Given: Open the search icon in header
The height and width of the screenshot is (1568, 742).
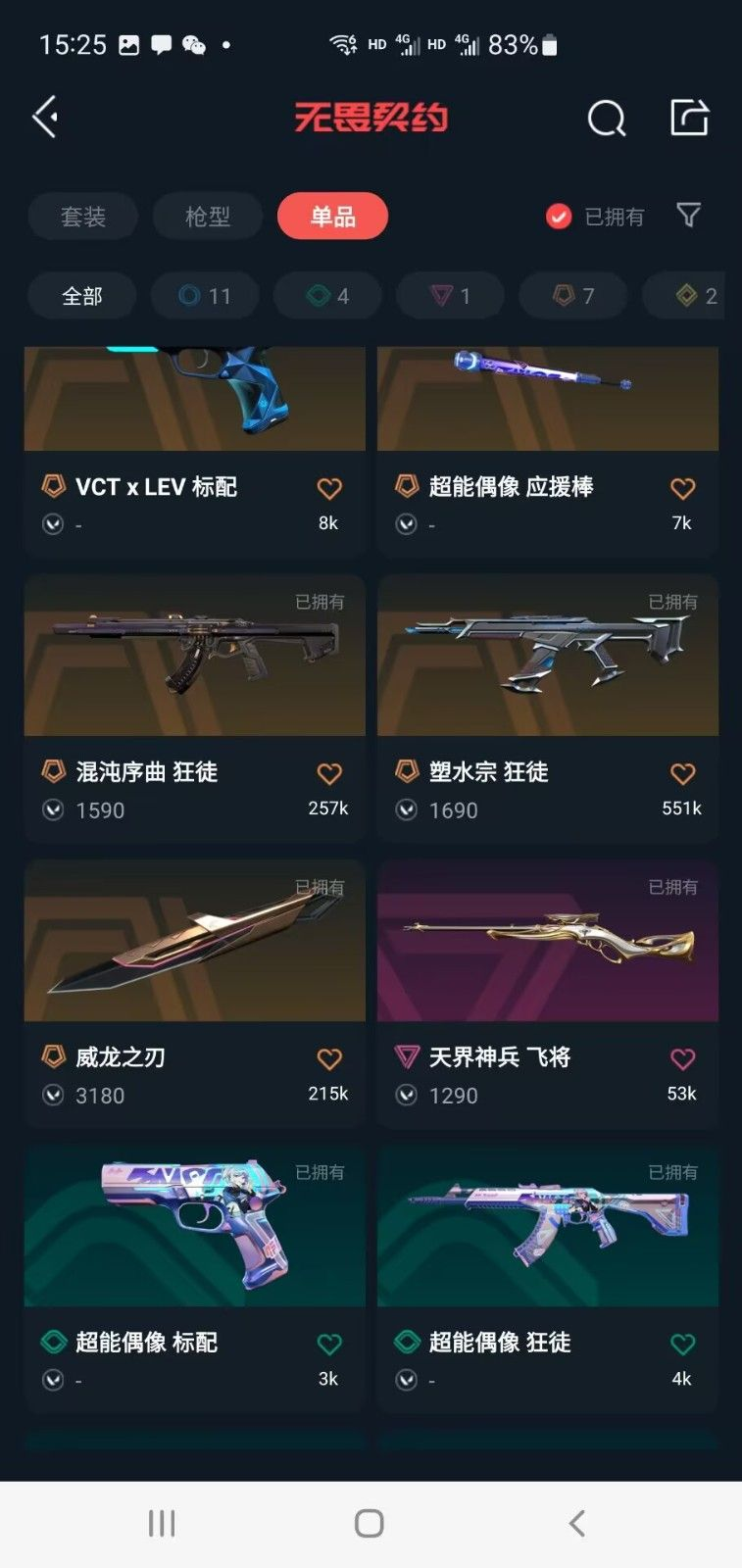Looking at the screenshot, I should (606, 119).
